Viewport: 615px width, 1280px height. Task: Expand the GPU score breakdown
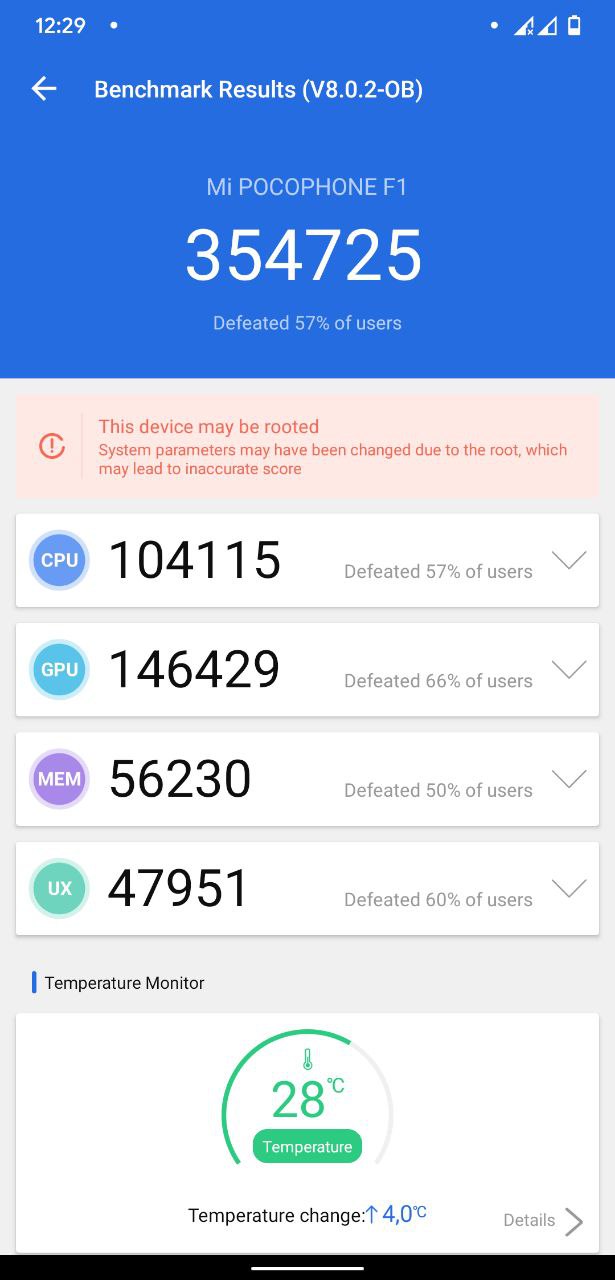(569, 670)
